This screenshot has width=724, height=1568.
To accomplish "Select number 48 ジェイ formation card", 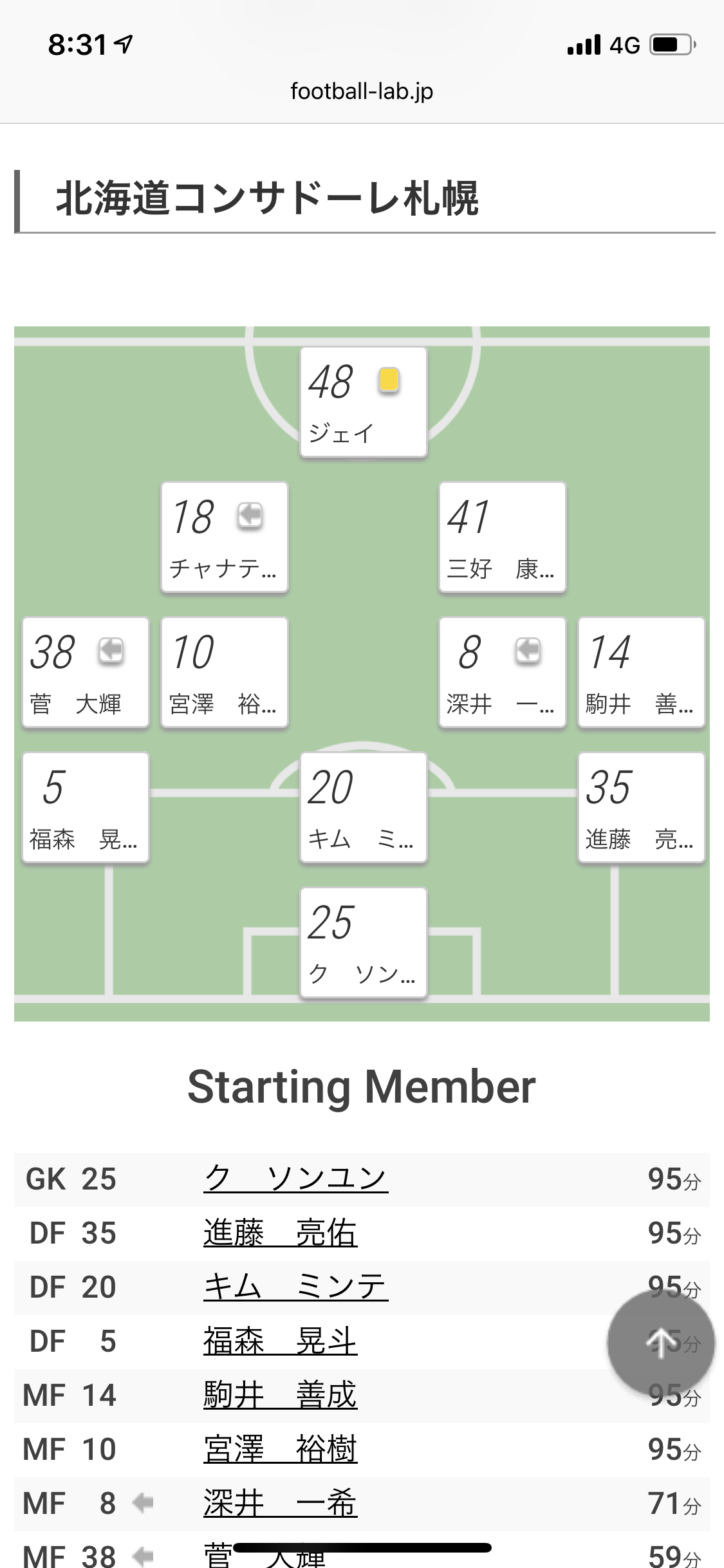I will 363,402.
